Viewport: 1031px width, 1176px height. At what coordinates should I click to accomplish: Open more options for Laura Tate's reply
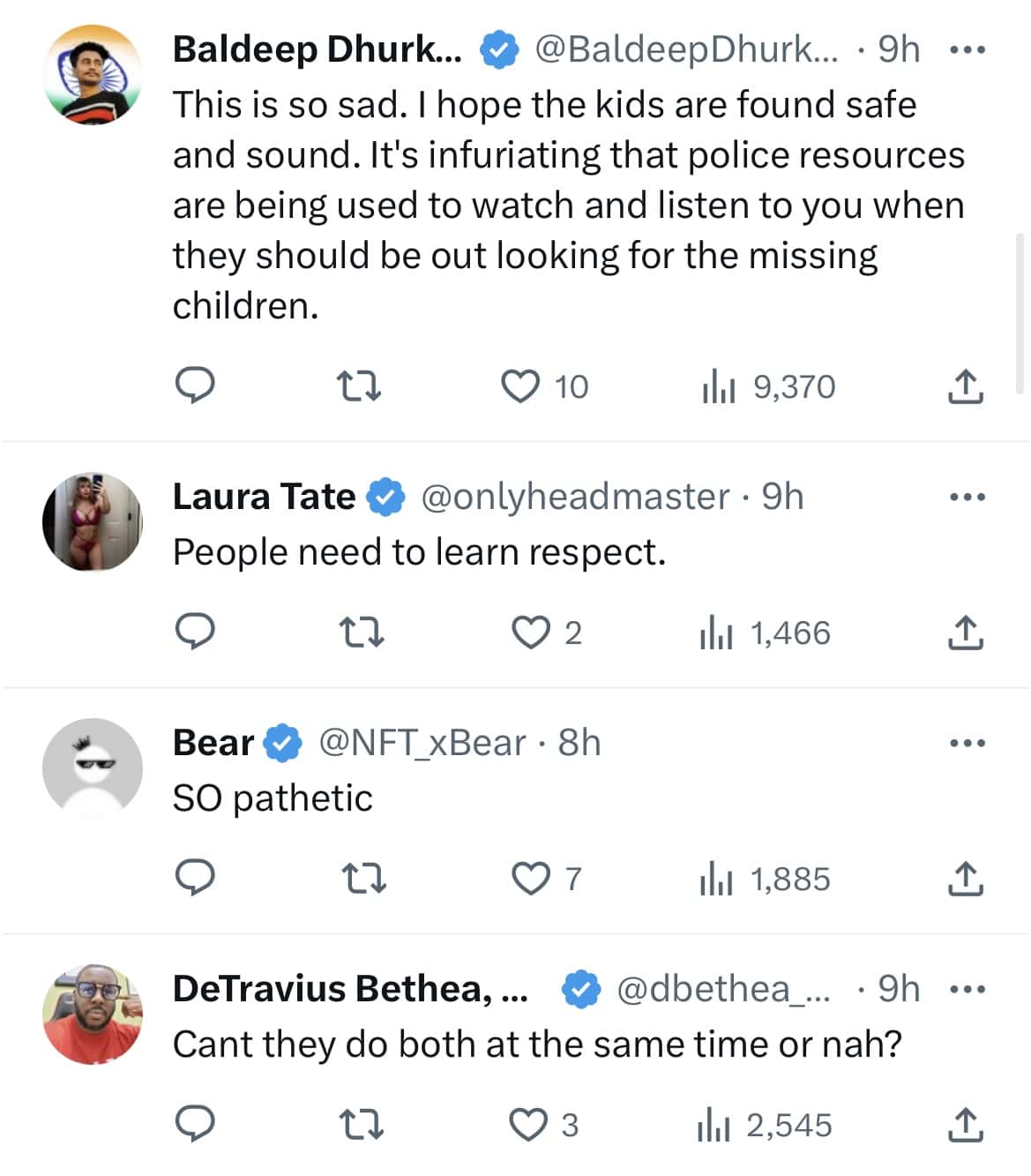[967, 496]
